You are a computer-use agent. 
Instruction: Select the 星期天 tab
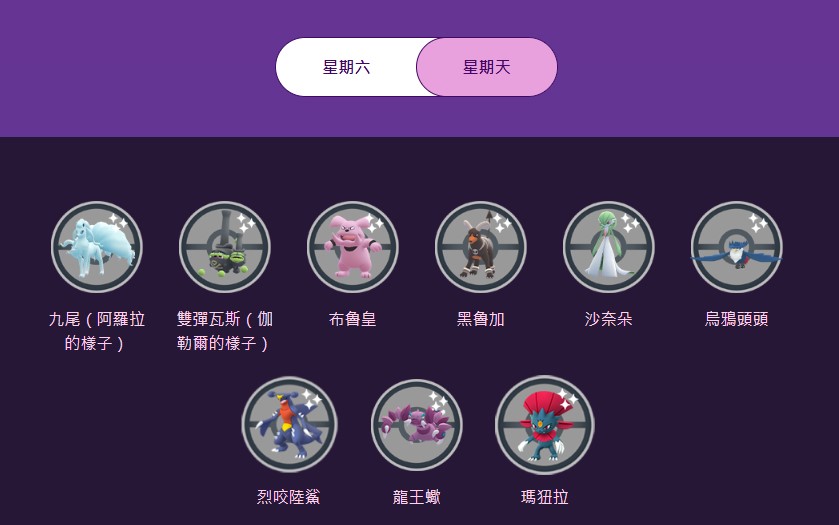(487, 67)
